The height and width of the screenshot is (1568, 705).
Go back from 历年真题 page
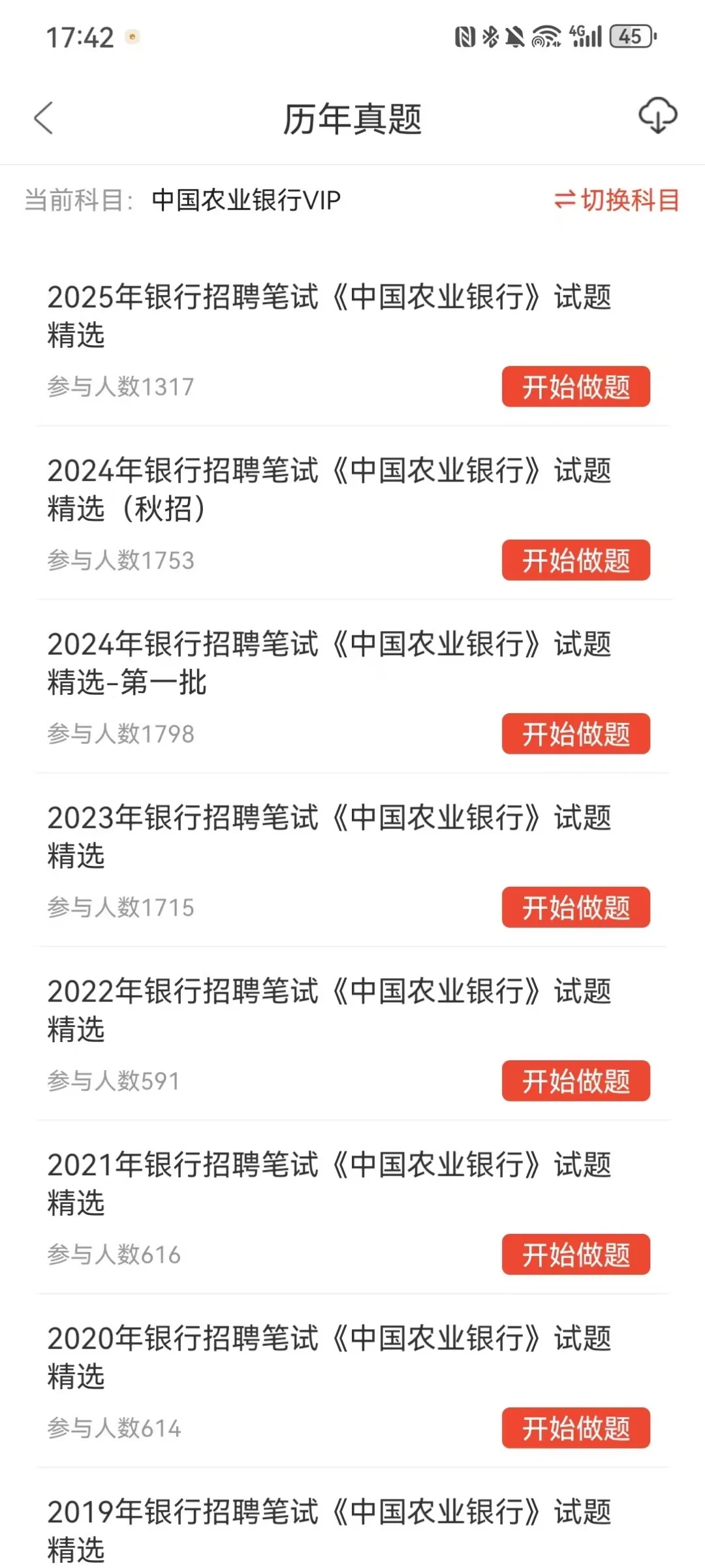point(44,119)
